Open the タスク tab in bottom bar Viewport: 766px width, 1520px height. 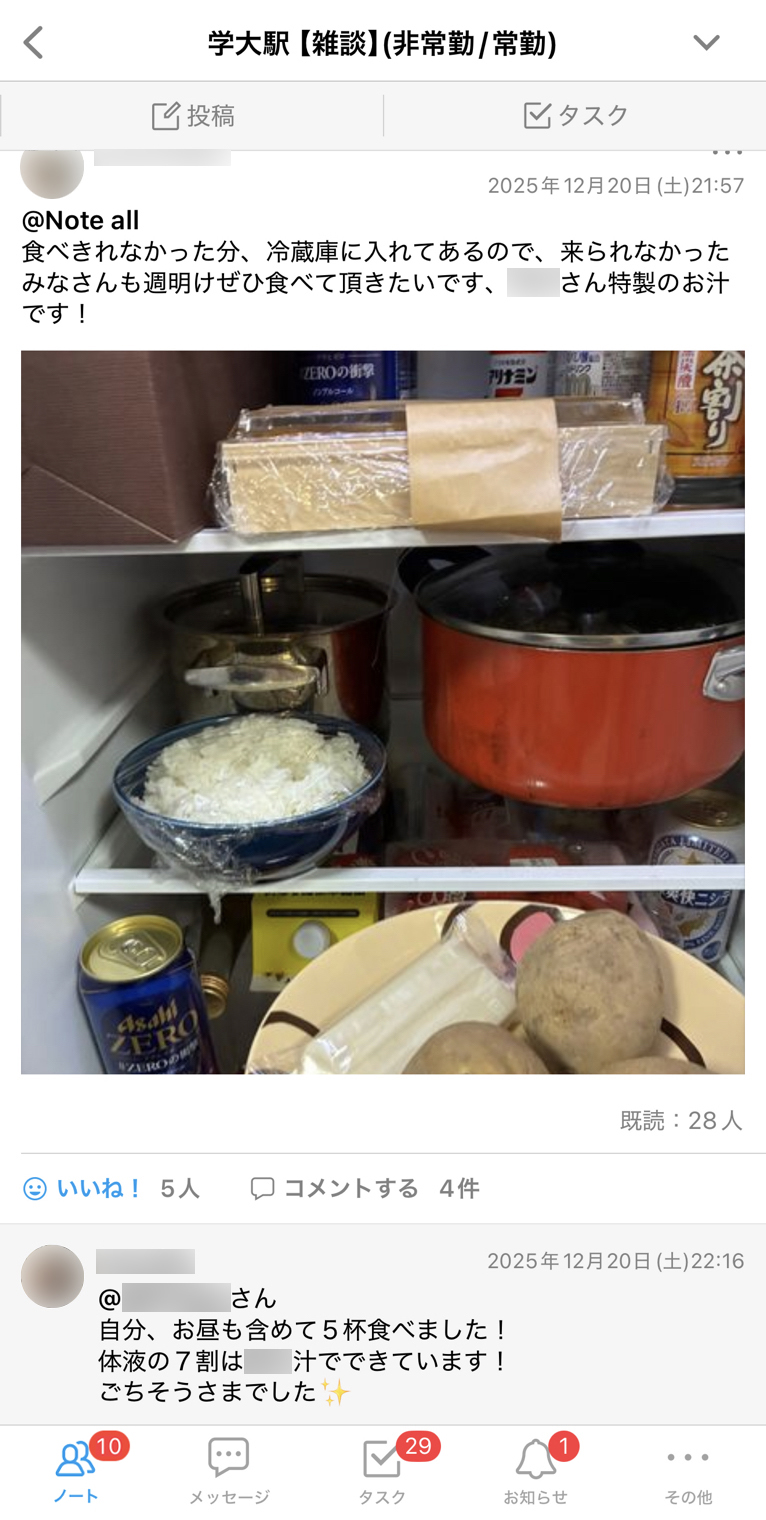(382, 1472)
